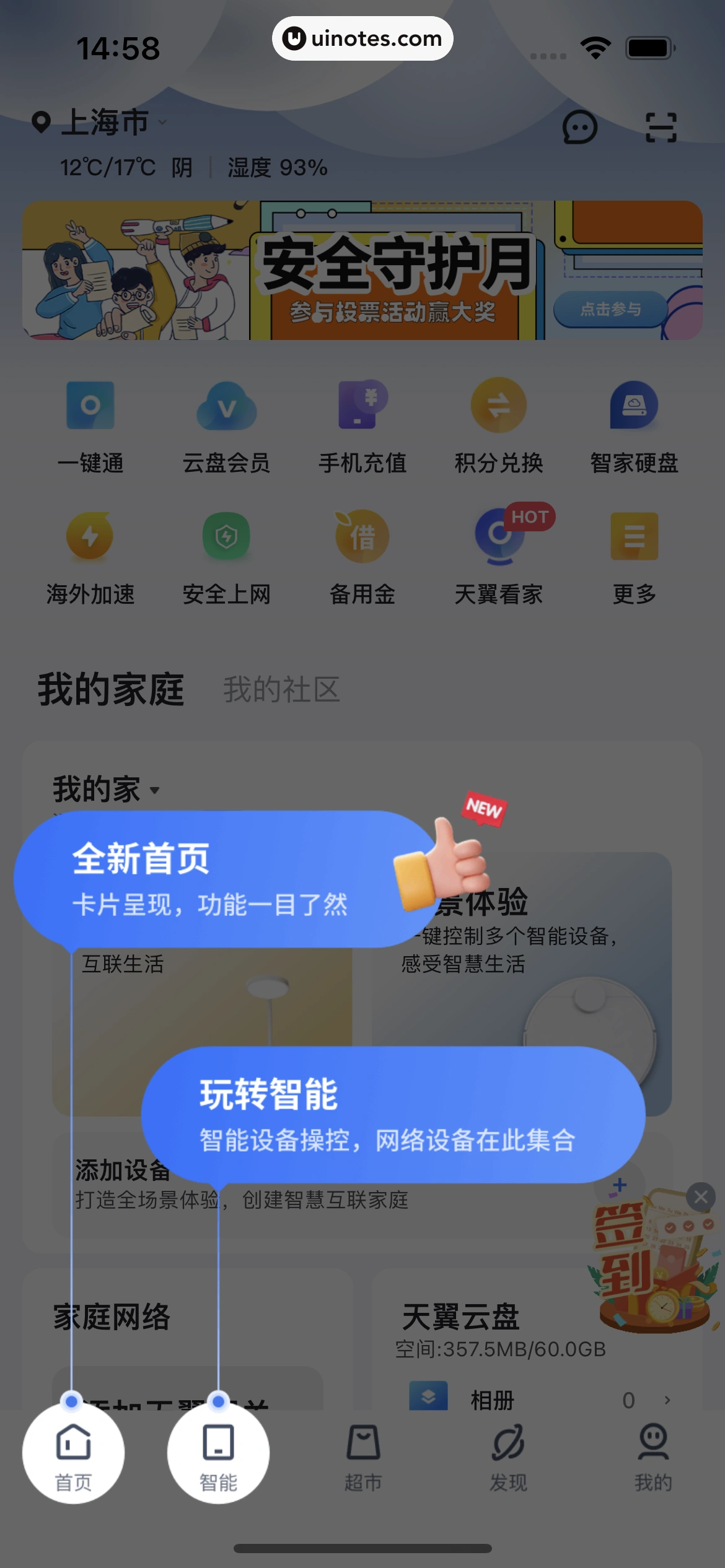Open the 安全守护月 banner
Viewport: 725px width, 1568px height.
(362, 270)
